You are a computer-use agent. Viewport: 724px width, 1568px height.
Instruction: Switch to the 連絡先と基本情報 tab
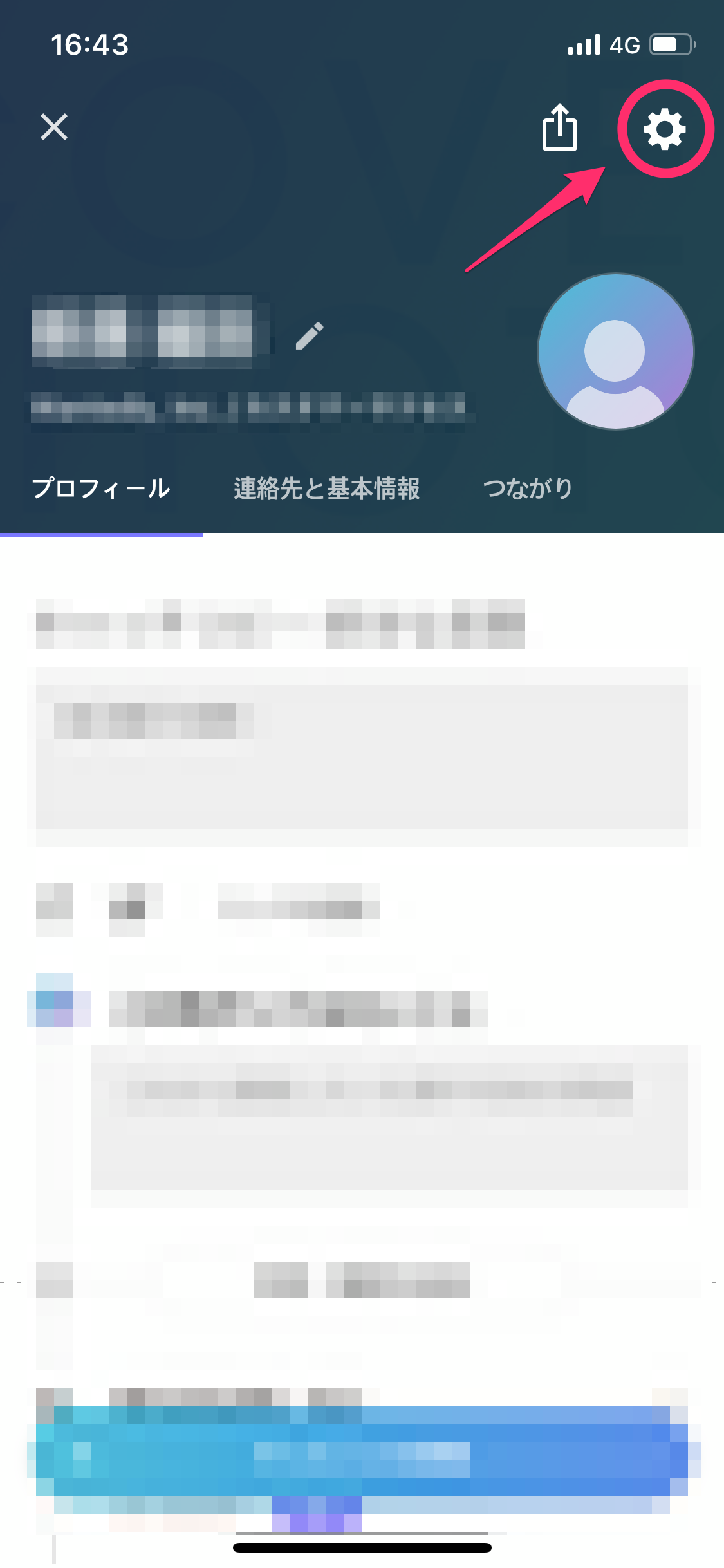326,489
